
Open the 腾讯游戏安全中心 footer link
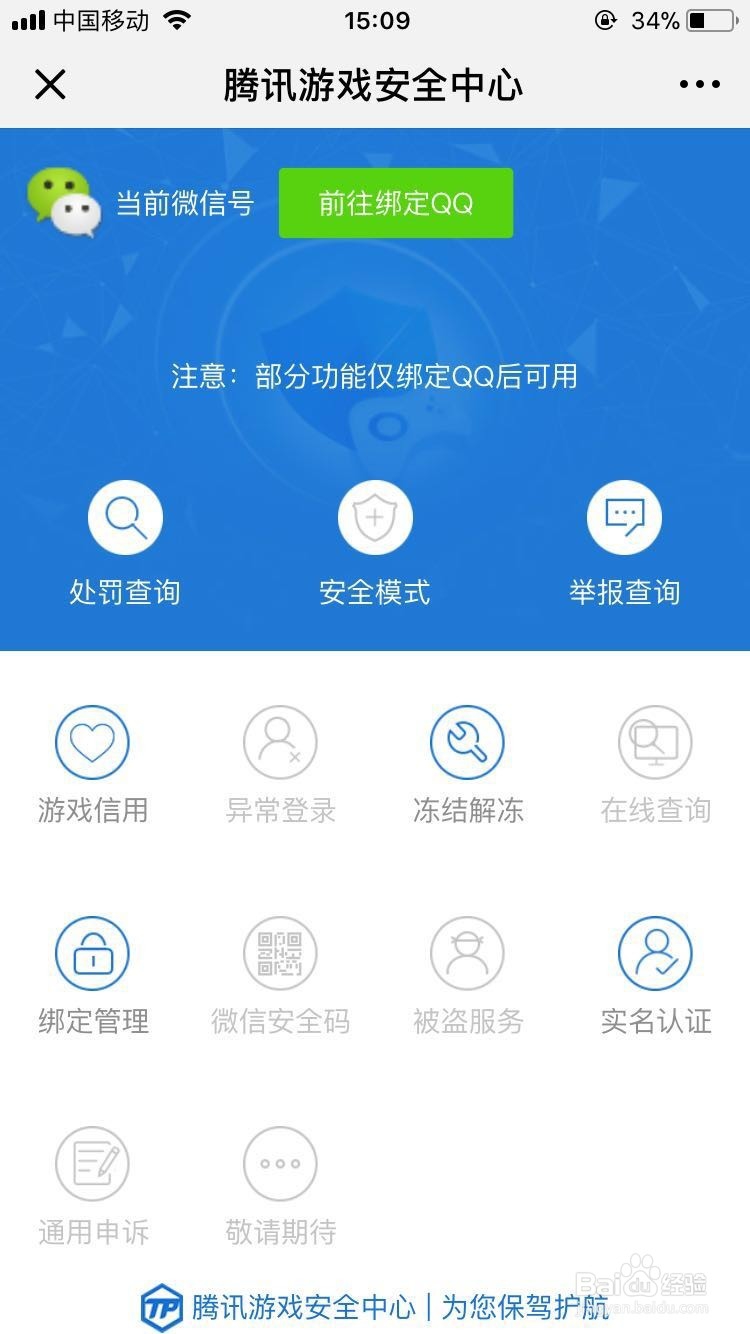(300, 1295)
